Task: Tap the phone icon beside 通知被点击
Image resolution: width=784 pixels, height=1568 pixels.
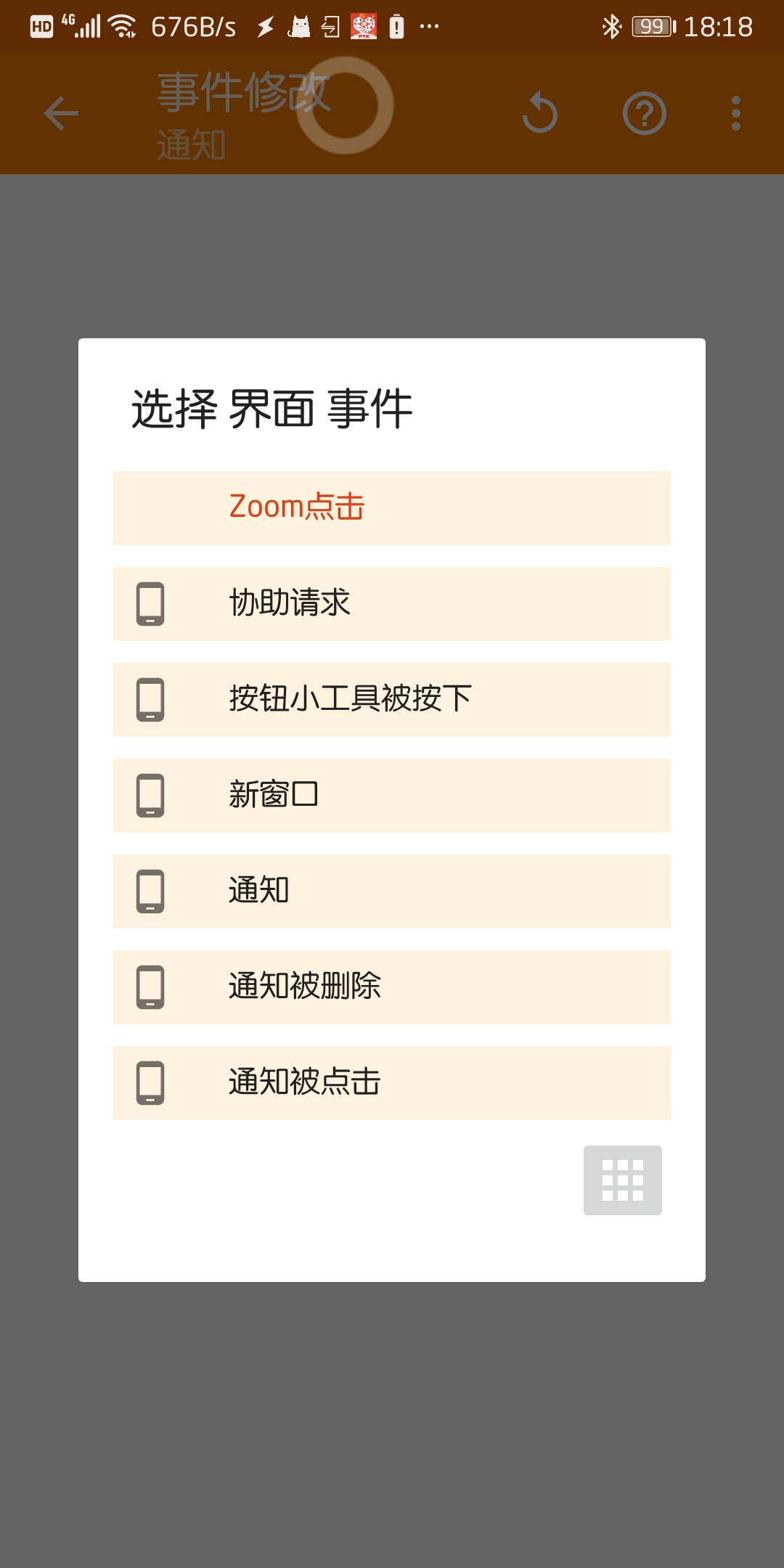Action: tap(150, 1083)
